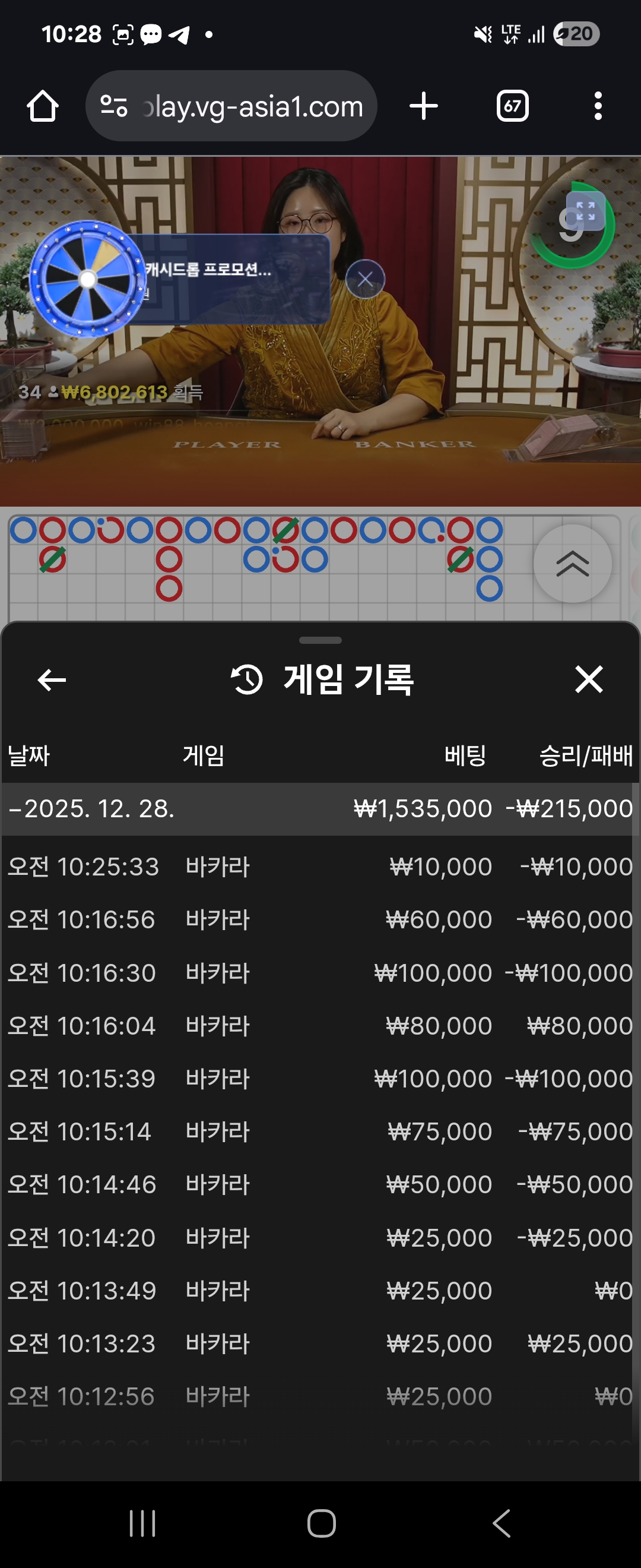Open the 10:16:56 baccarat record
641x1568 pixels.
click(320, 919)
